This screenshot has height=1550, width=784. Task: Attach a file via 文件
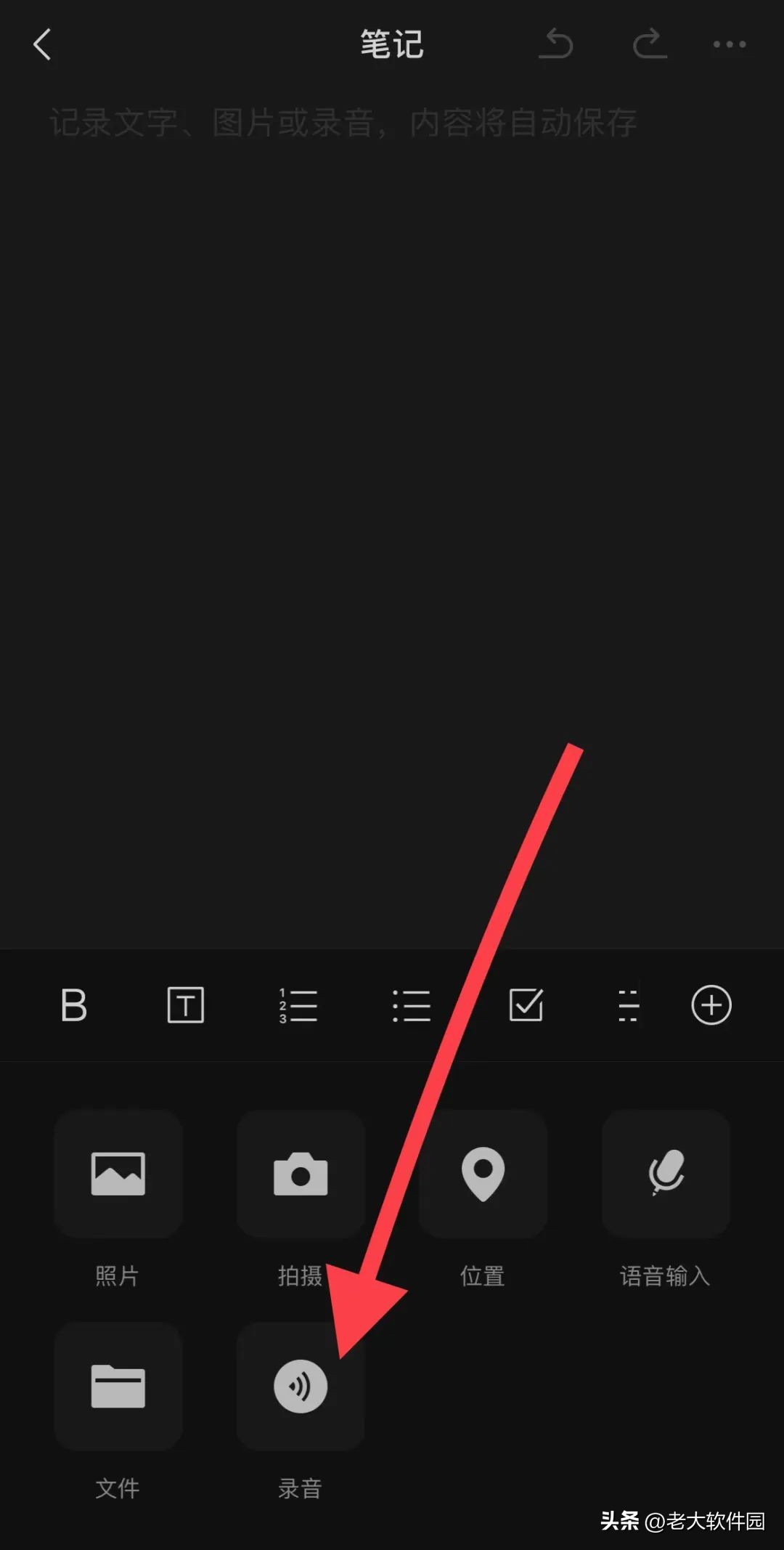tap(118, 1386)
